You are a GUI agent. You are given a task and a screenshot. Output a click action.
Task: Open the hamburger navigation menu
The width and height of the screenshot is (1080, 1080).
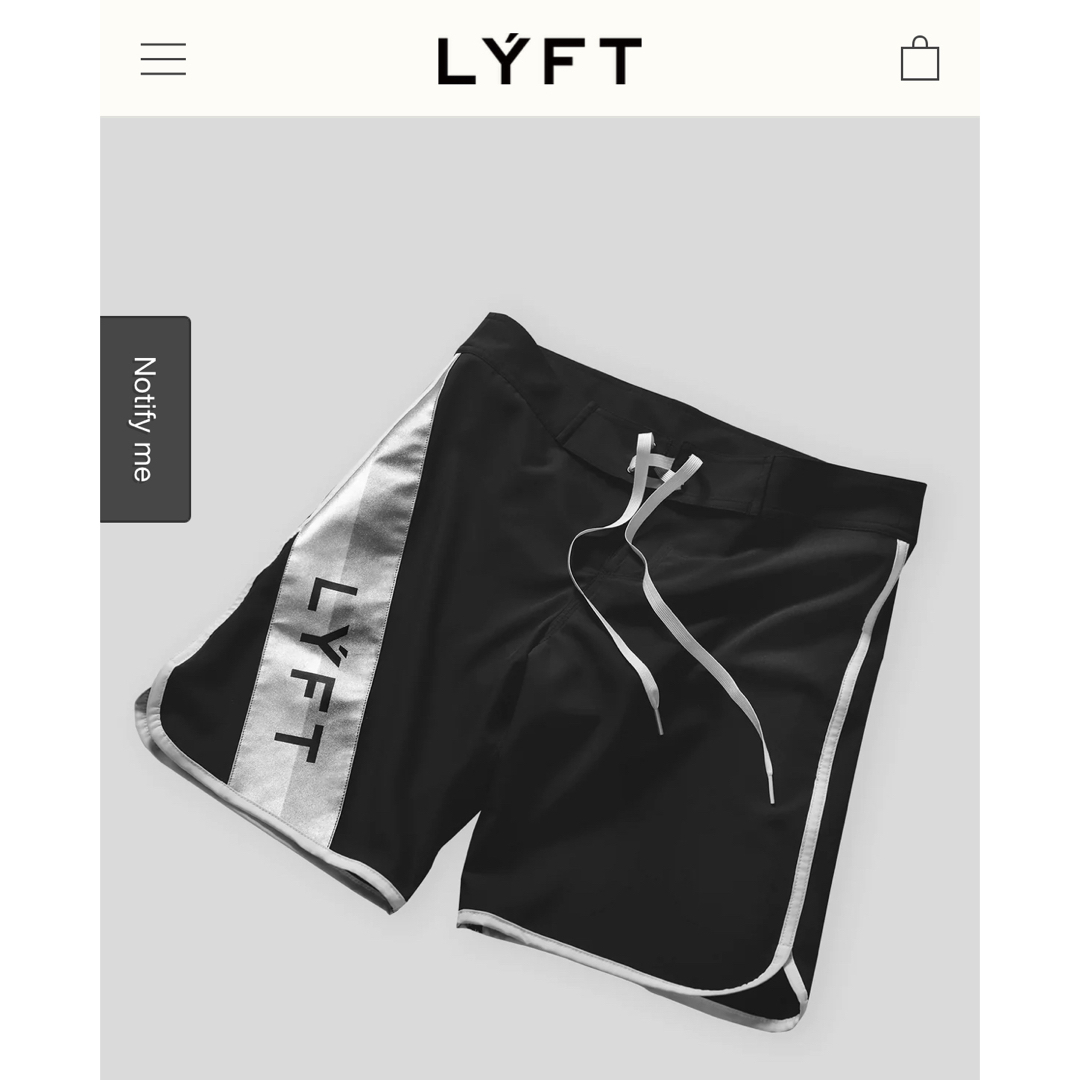[x=163, y=59]
